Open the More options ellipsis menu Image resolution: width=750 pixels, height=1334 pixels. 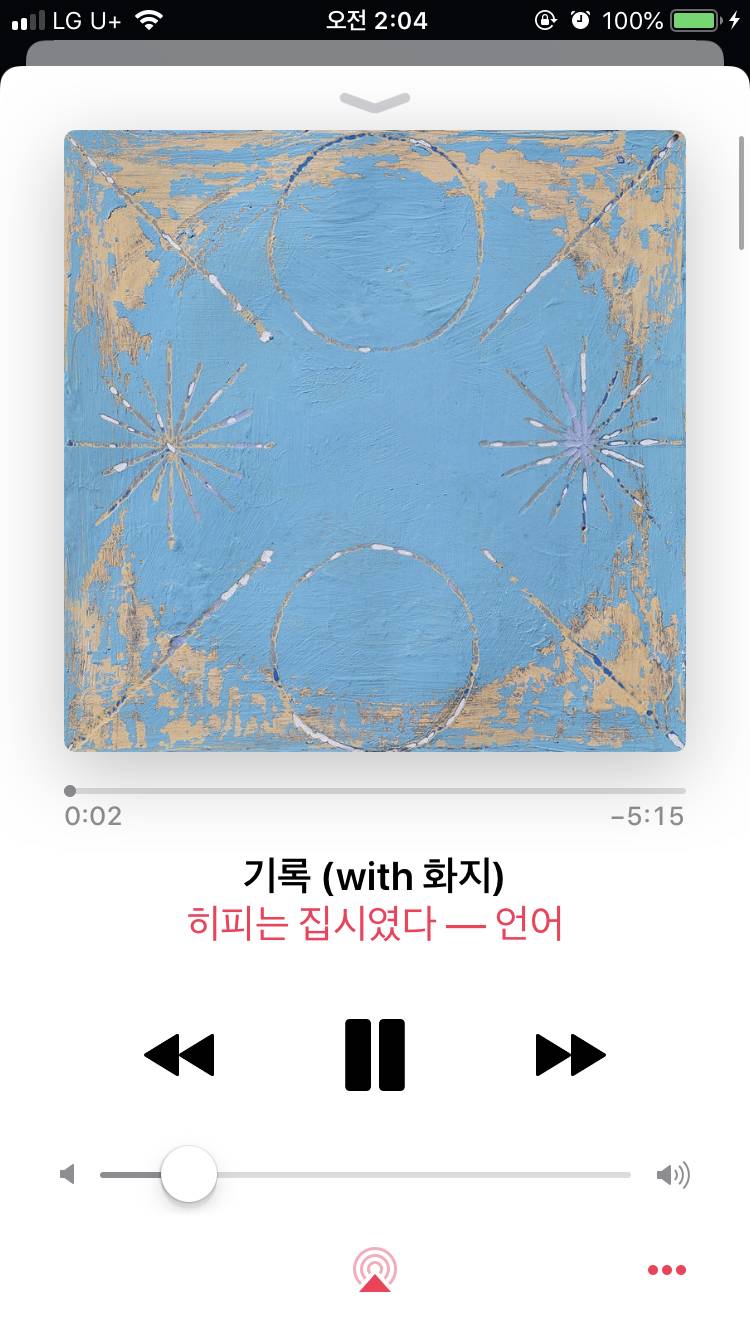666,1268
